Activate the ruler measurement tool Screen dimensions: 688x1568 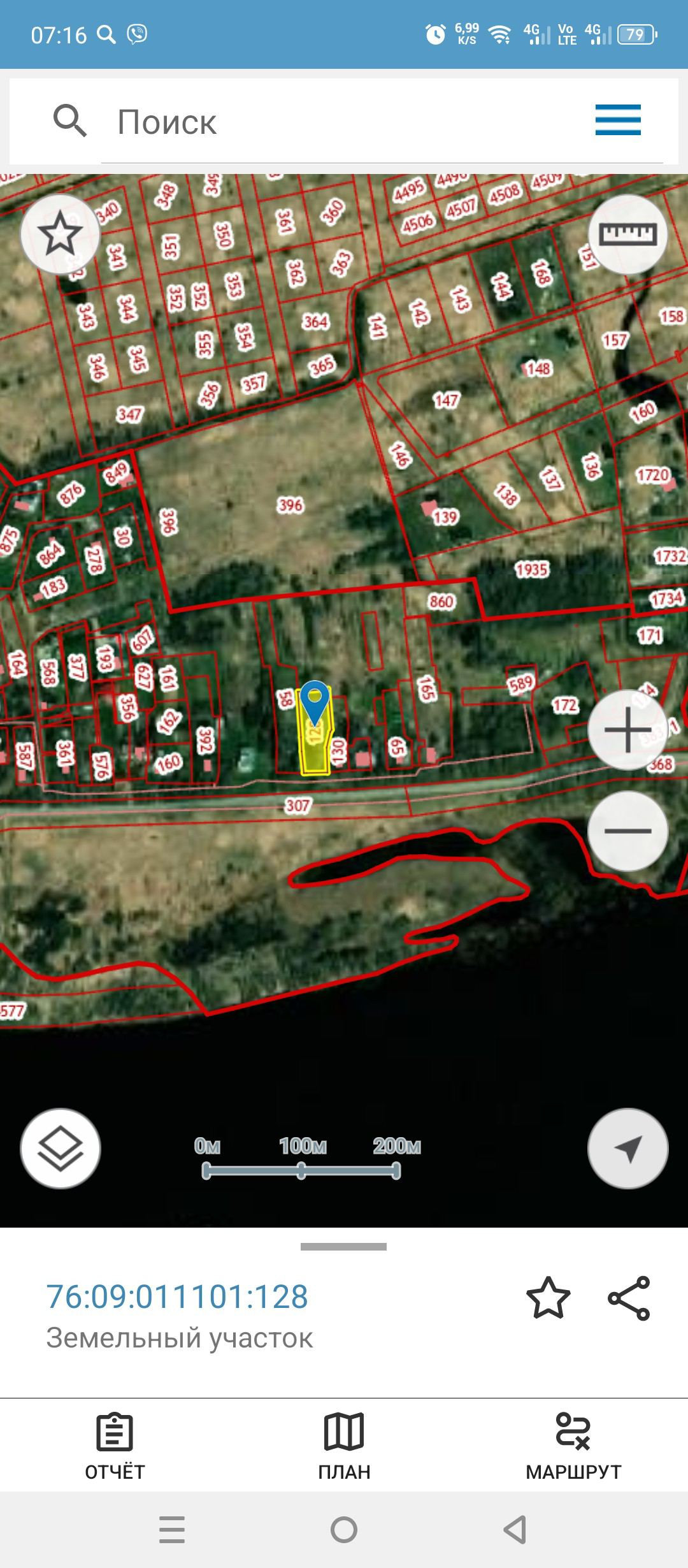coord(627,234)
